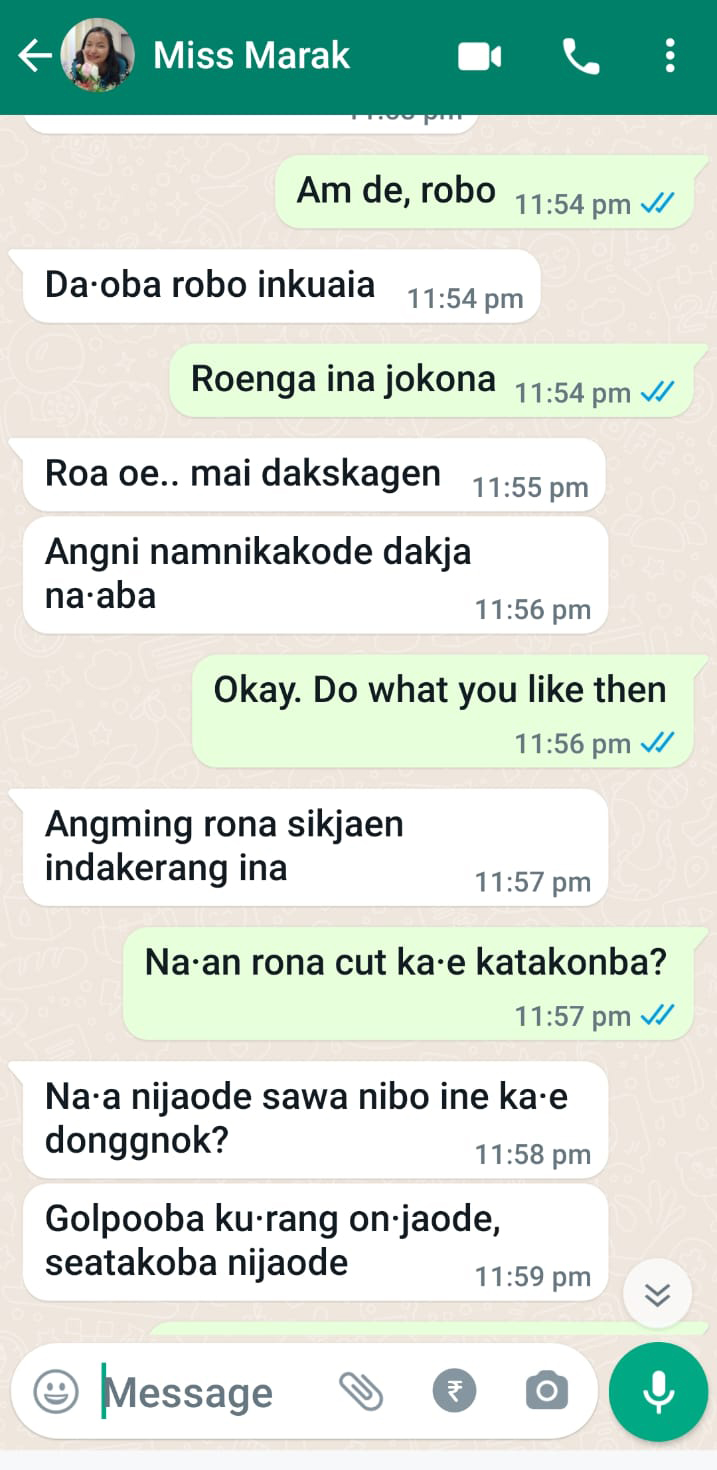Open Miss Marak's profile photo

pos(97,57)
